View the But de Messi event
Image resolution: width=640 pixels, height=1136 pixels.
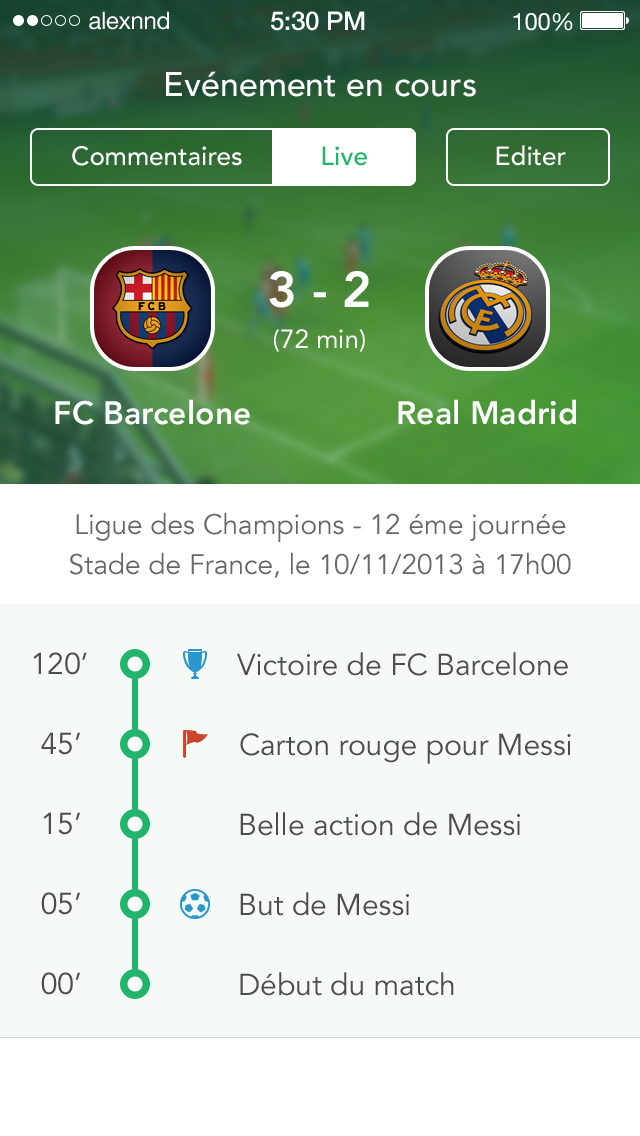324,905
